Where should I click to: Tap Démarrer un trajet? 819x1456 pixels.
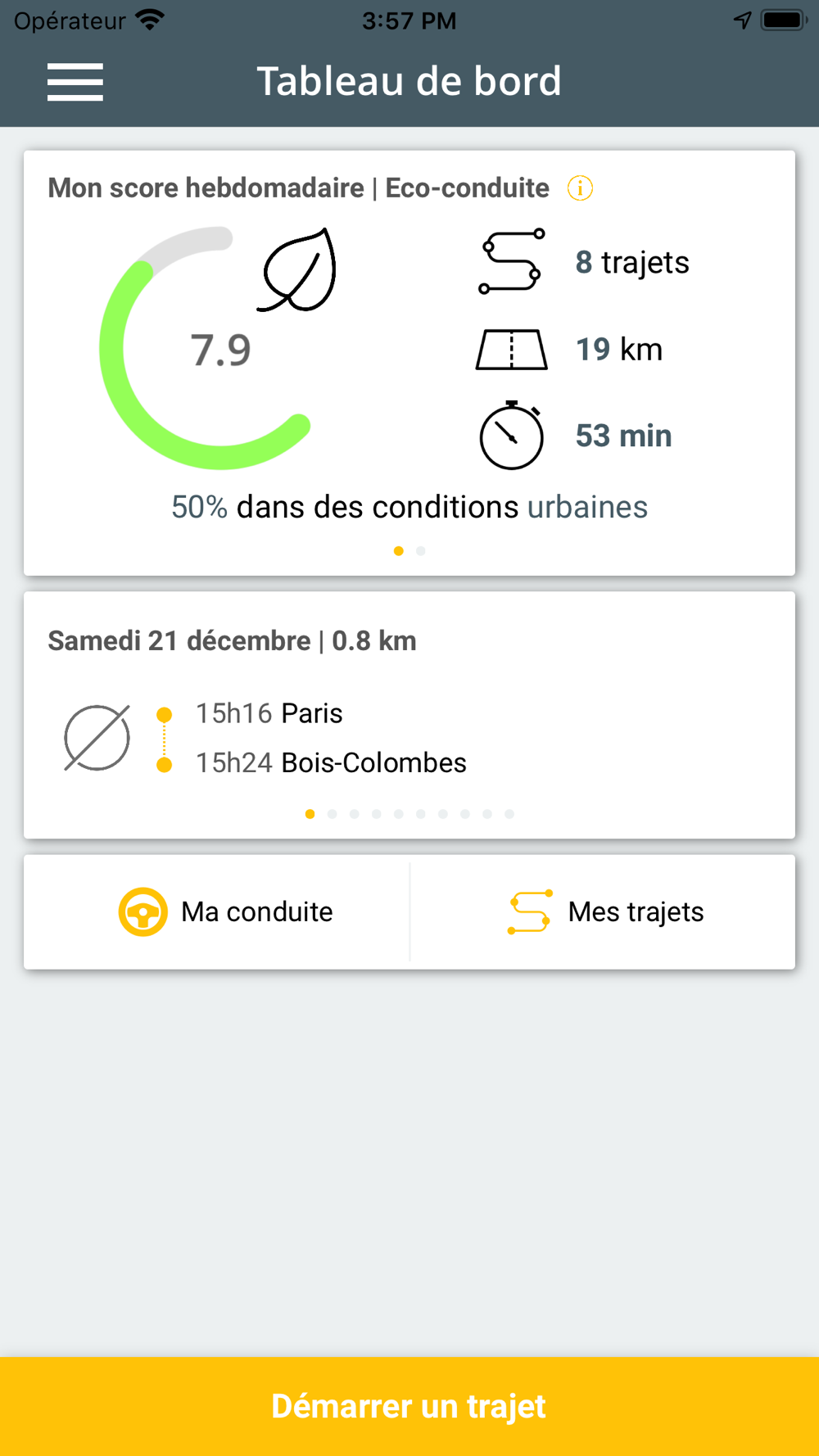tap(409, 1406)
